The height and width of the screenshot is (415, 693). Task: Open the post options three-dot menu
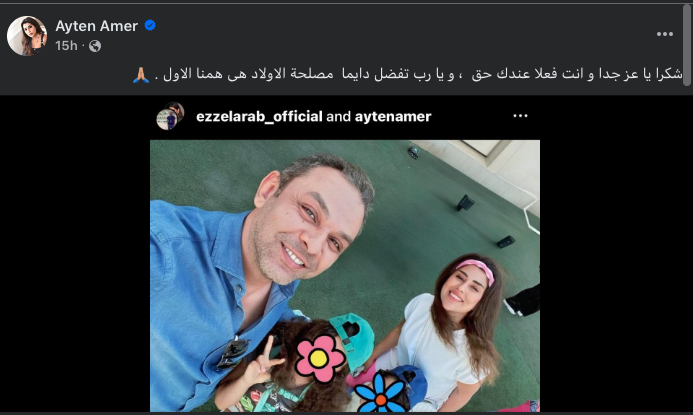pyautogui.click(x=665, y=34)
